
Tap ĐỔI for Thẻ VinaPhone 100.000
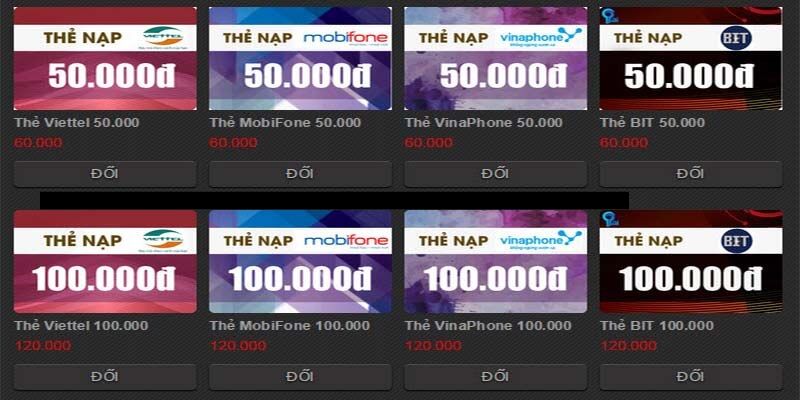pyautogui.click(x=495, y=376)
